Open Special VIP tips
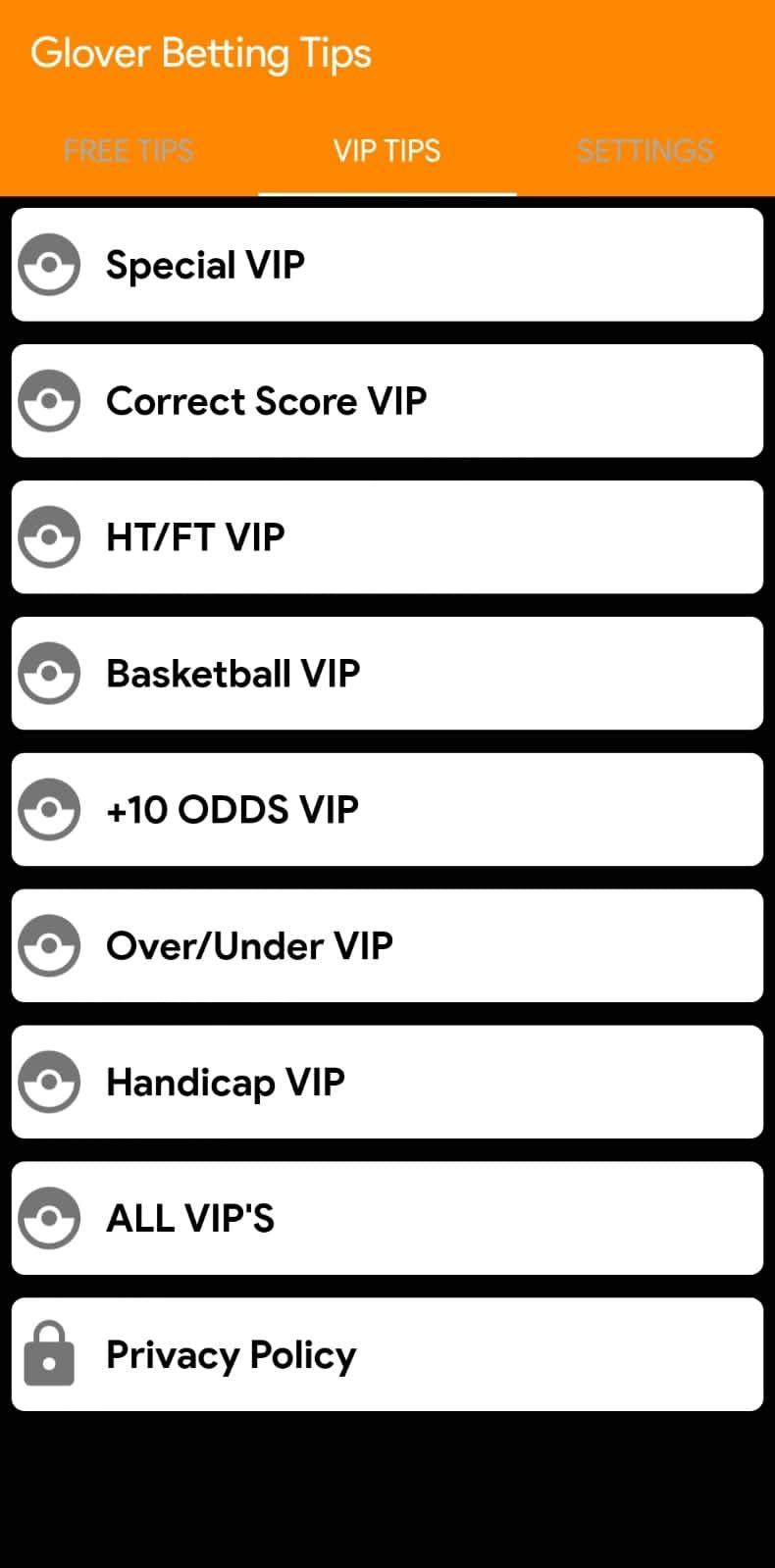Image resolution: width=775 pixels, height=1568 pixels. [387, 265]
